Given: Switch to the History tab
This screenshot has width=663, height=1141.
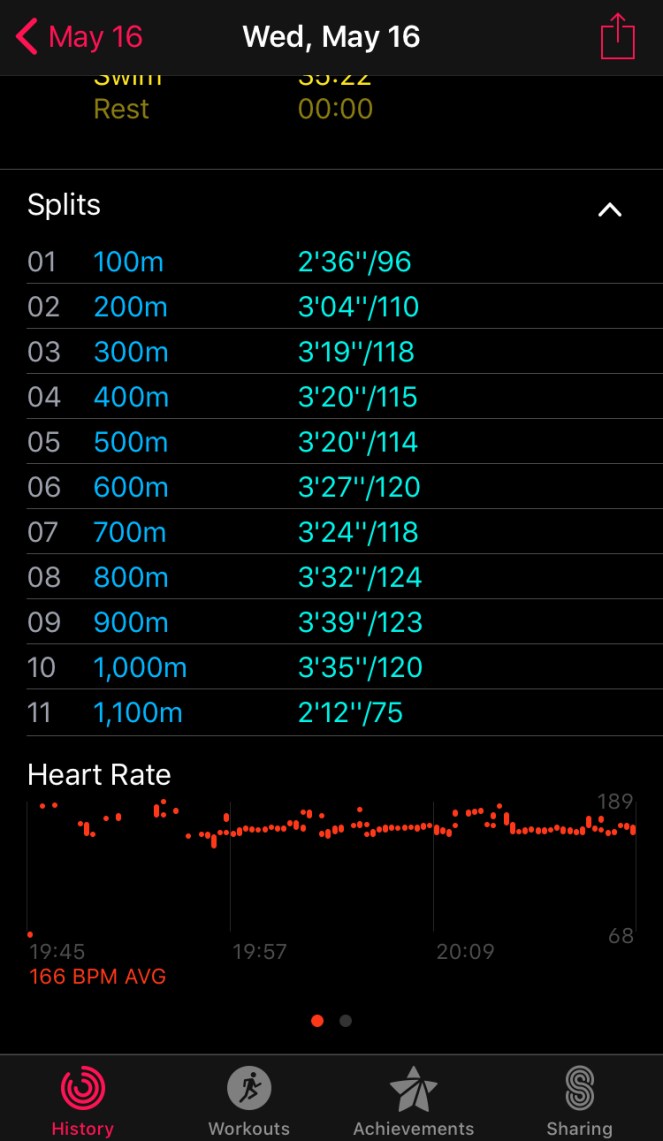Looking at the screenshot, I should pyautogui.click(x=82, y=1100).
